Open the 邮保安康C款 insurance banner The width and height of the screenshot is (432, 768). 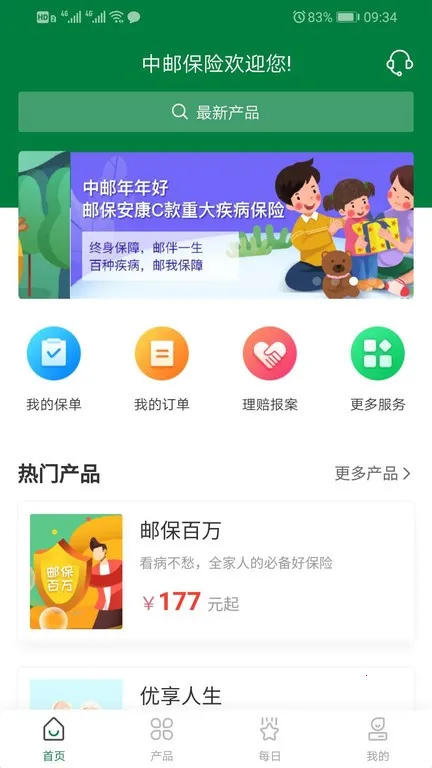[216, 225]
